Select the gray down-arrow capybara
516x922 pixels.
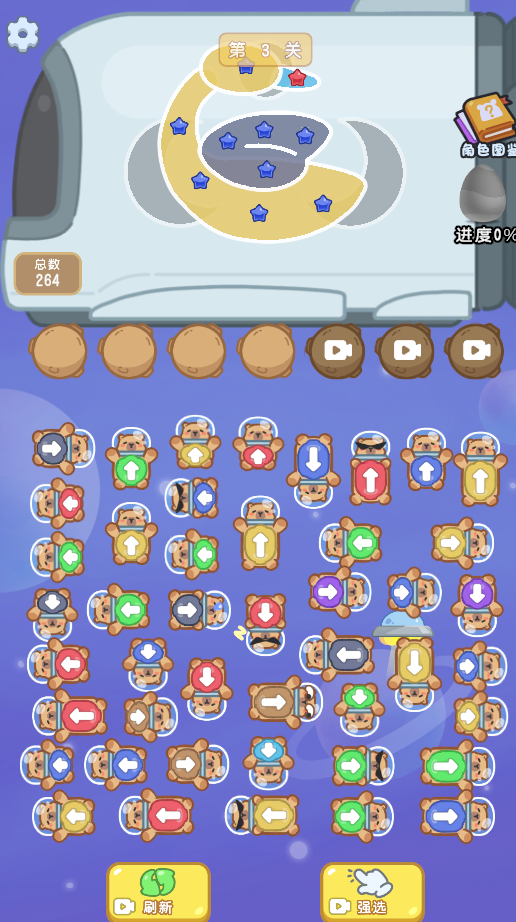tap(52, 613)
